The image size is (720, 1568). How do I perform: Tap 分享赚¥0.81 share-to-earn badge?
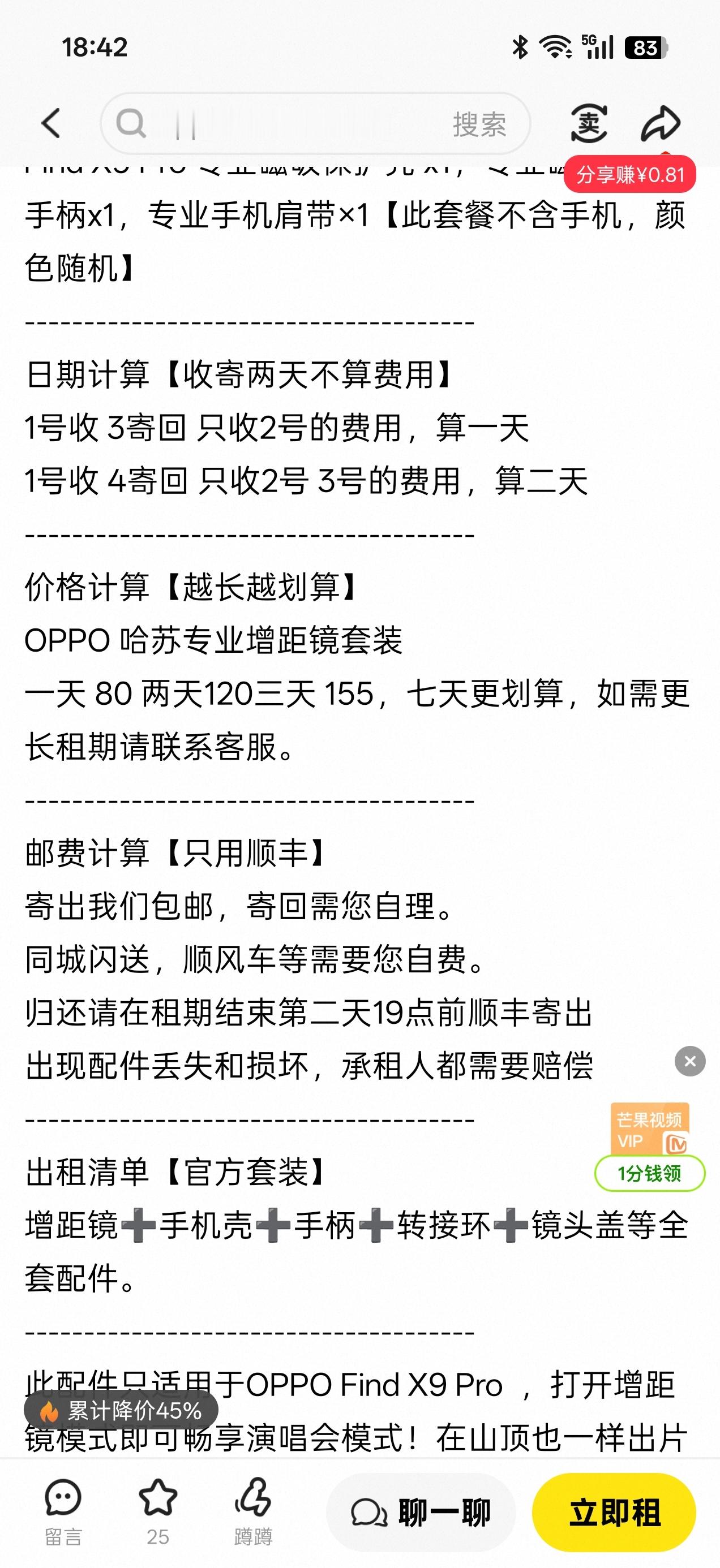coord(632,175)
